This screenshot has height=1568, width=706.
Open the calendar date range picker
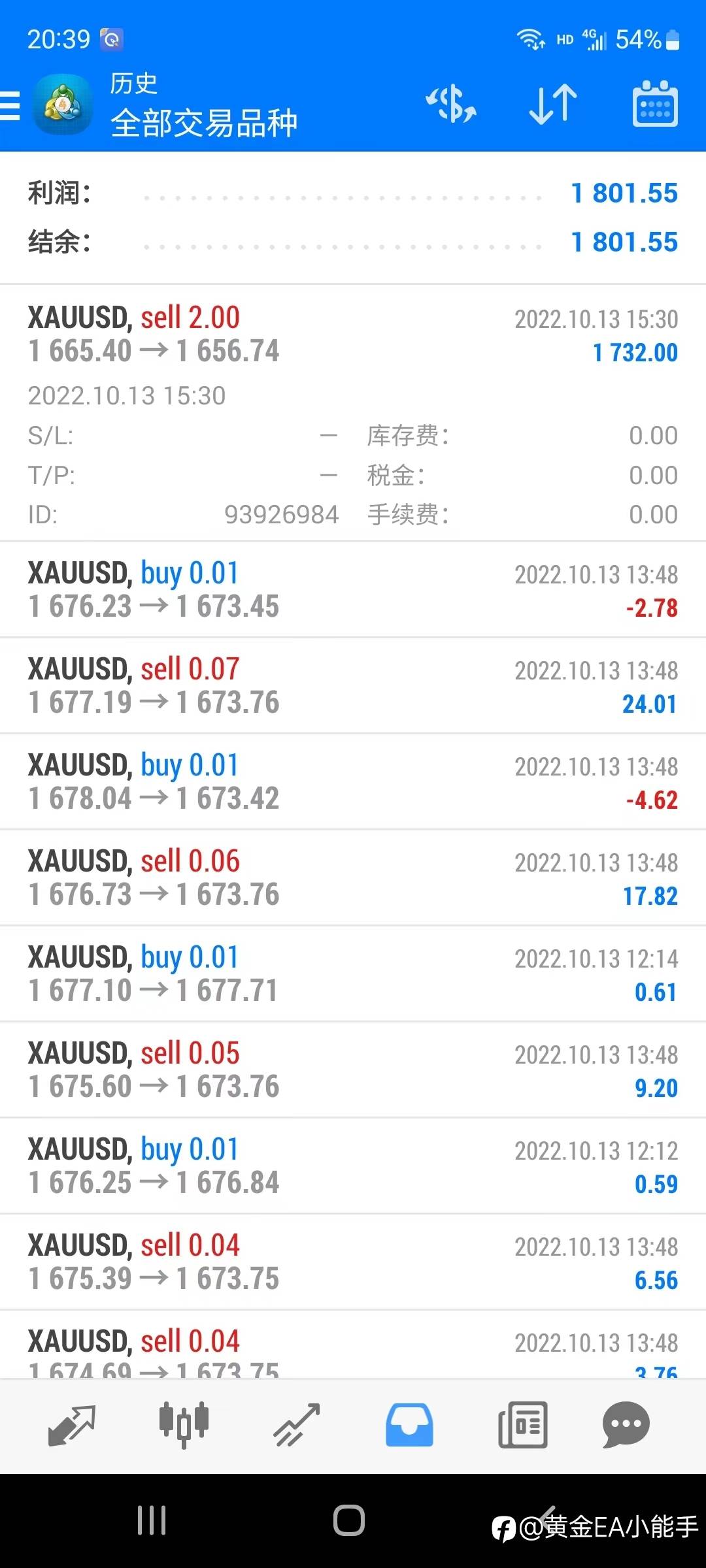pos(655,105)
